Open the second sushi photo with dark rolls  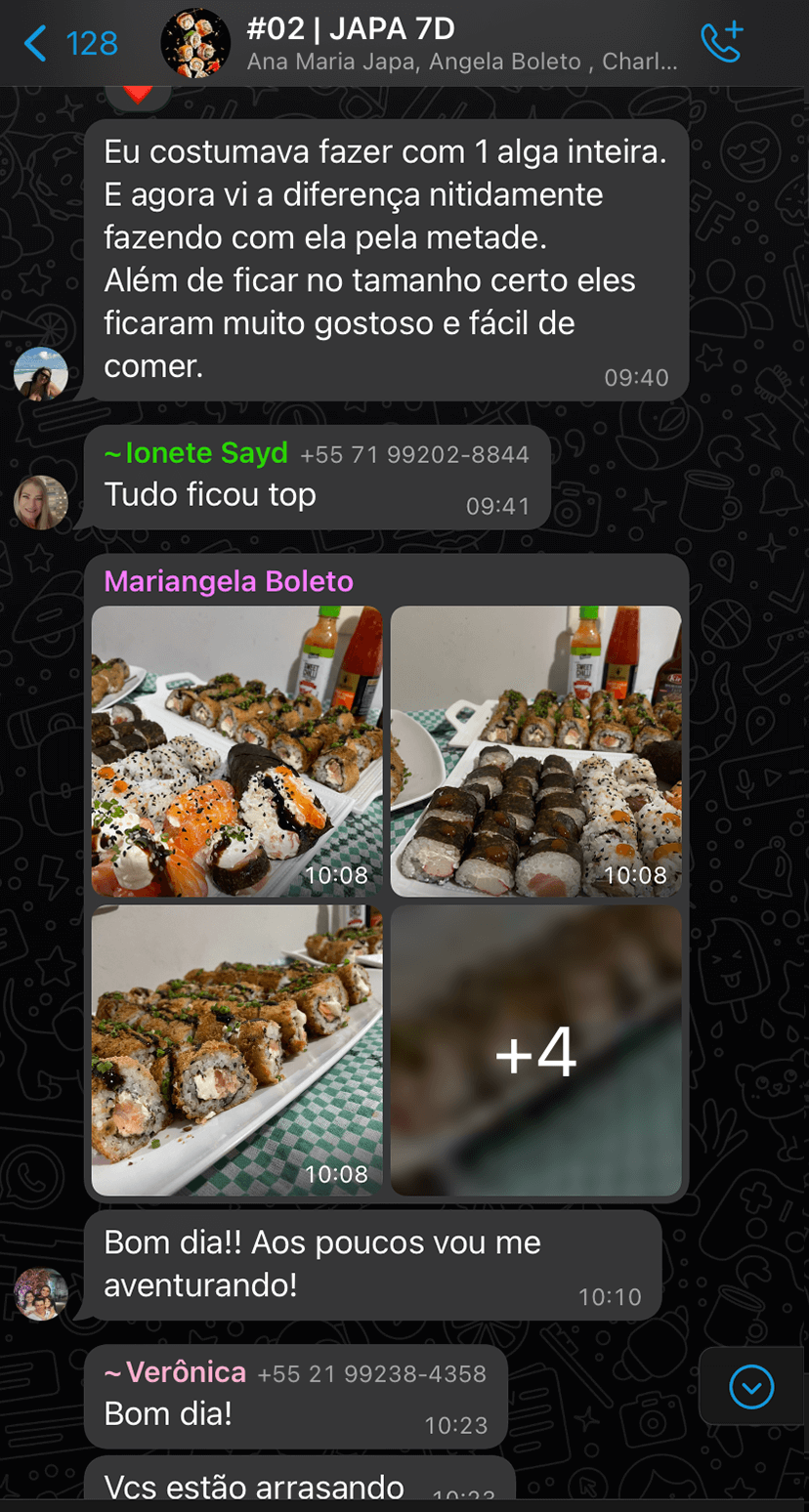535,750
